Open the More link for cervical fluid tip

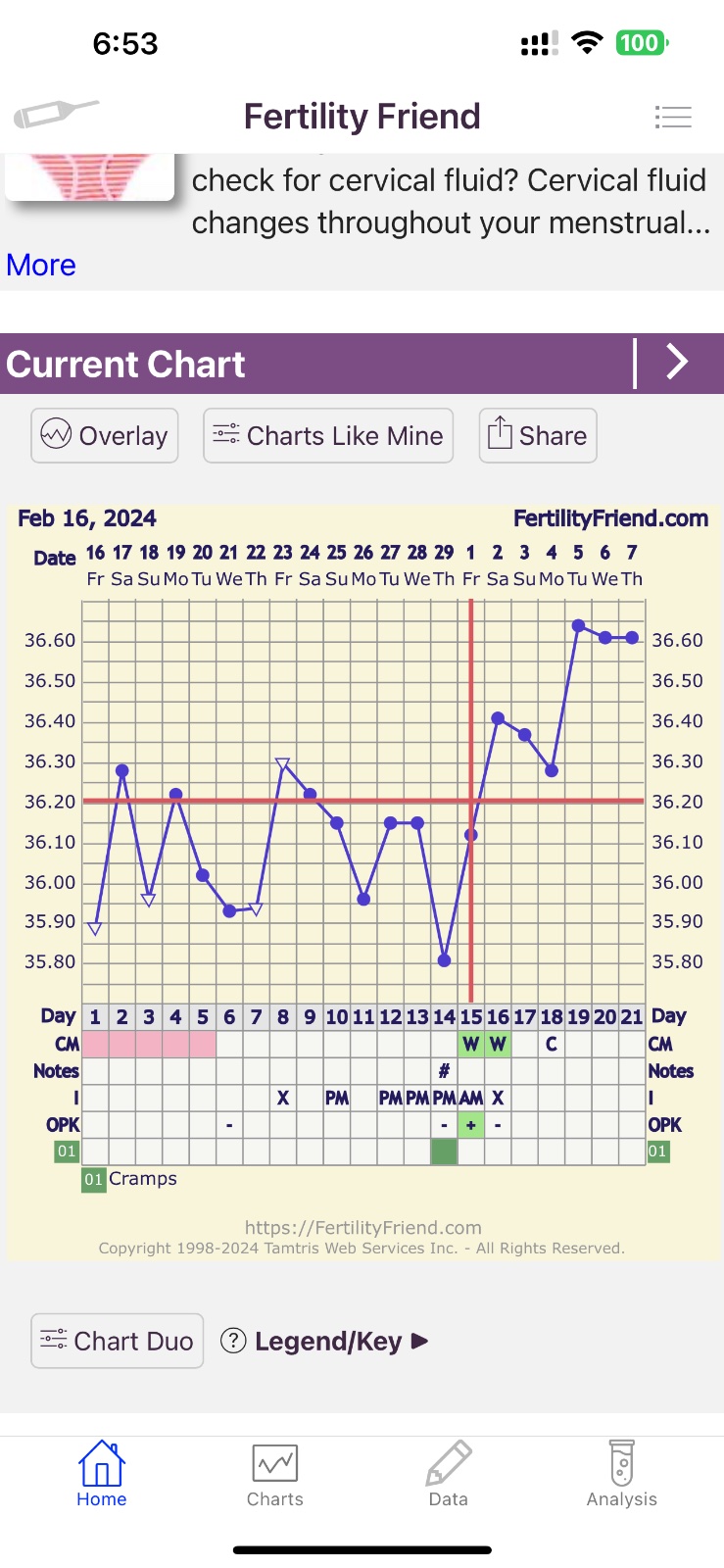click(41, 266)
